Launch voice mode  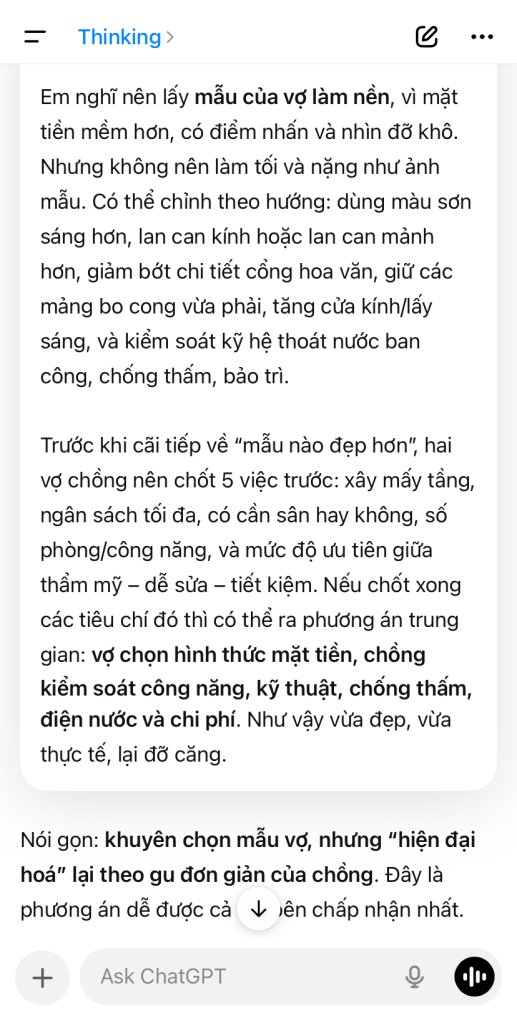click(x=474, y=977)
